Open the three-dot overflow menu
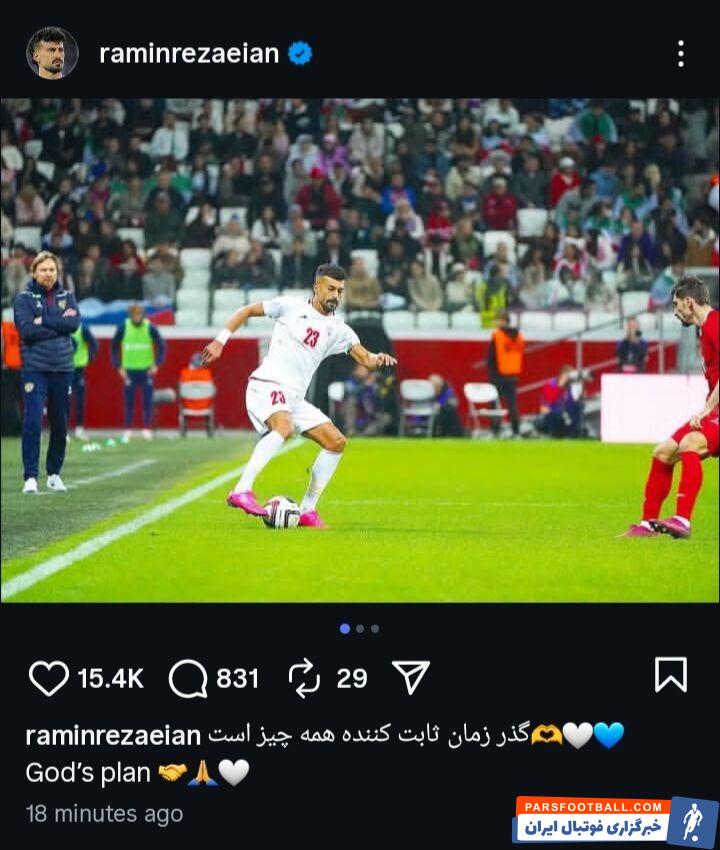This screenshot has width=720, height=850. tap(680, 54)
